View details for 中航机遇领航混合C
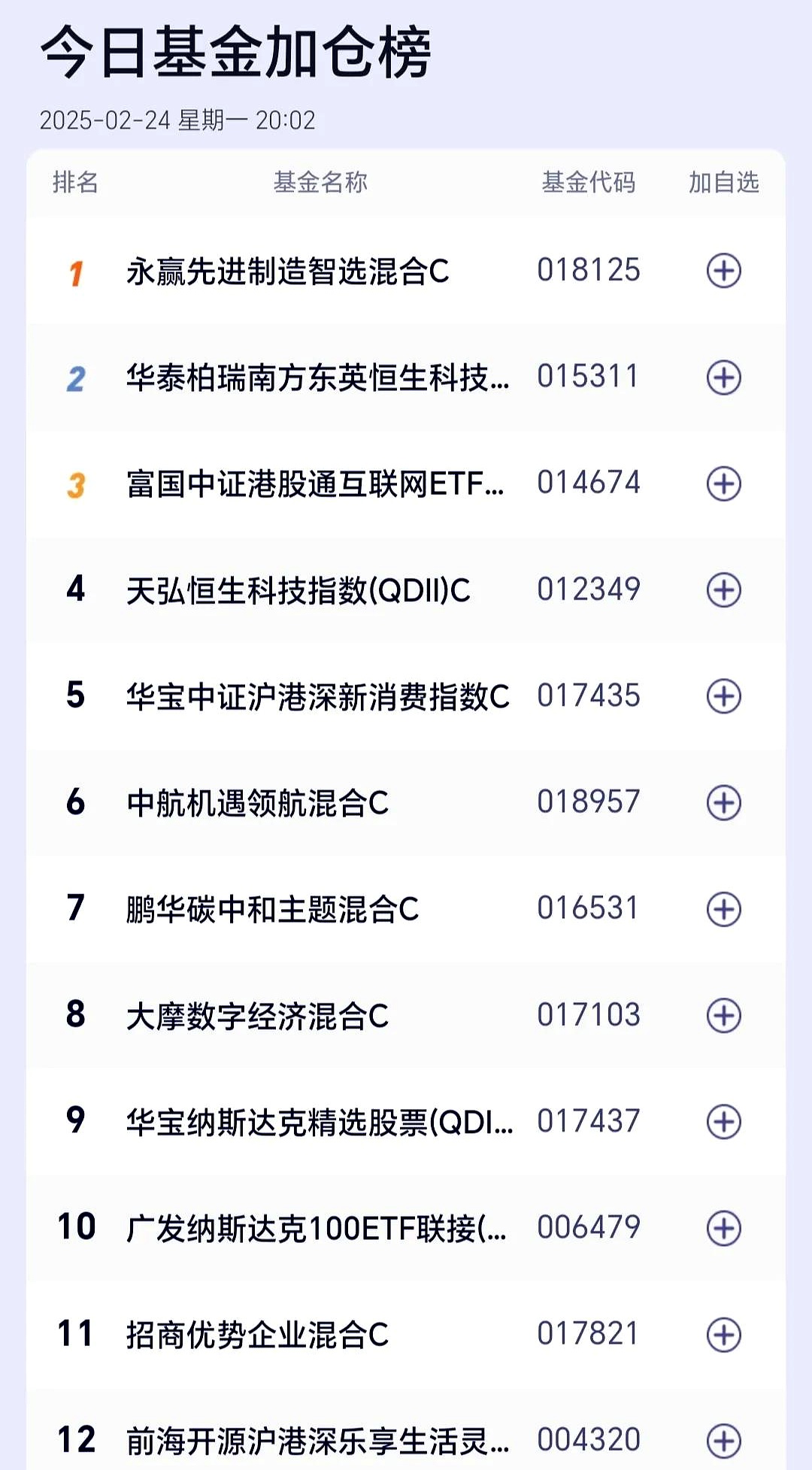 (257, 803)
